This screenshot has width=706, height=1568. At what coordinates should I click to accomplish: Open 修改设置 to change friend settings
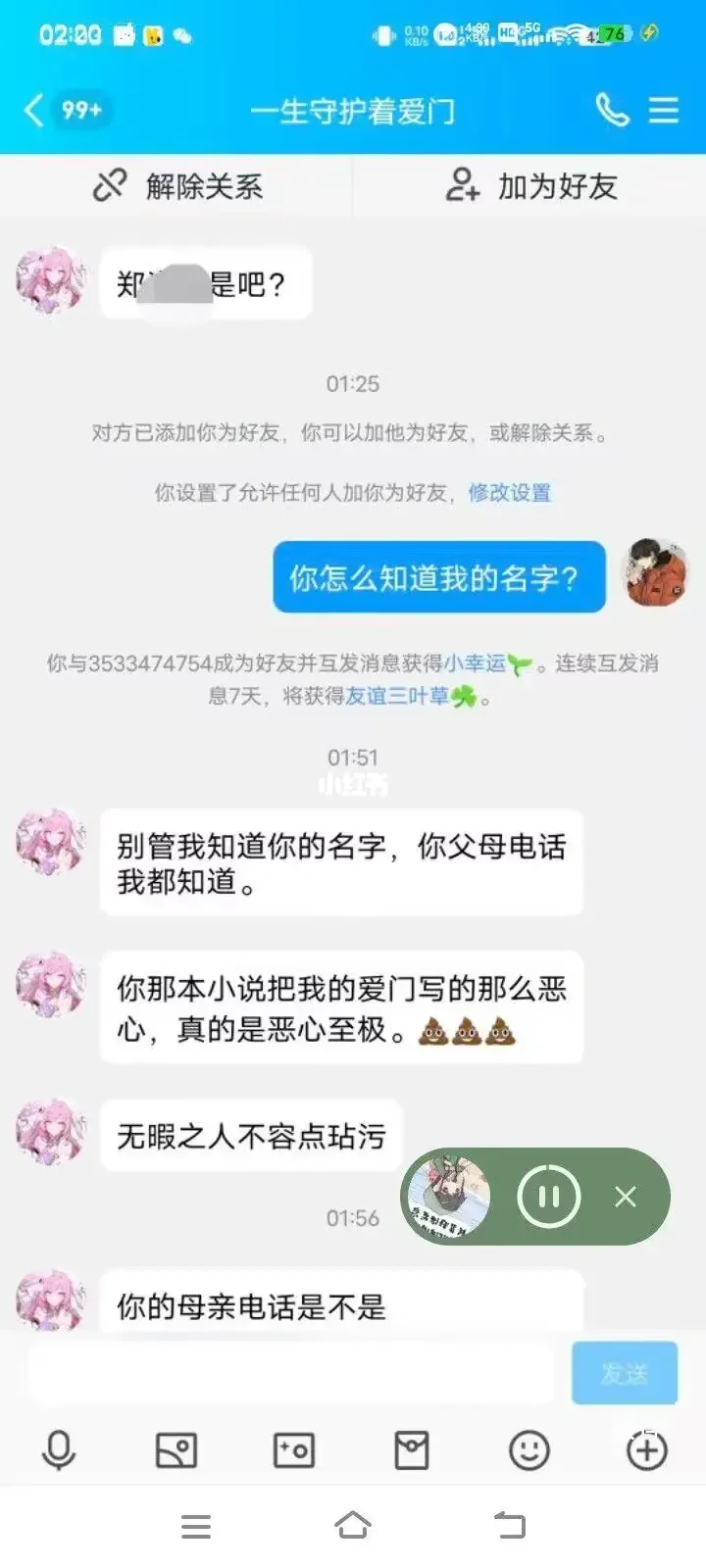[511, 493]
